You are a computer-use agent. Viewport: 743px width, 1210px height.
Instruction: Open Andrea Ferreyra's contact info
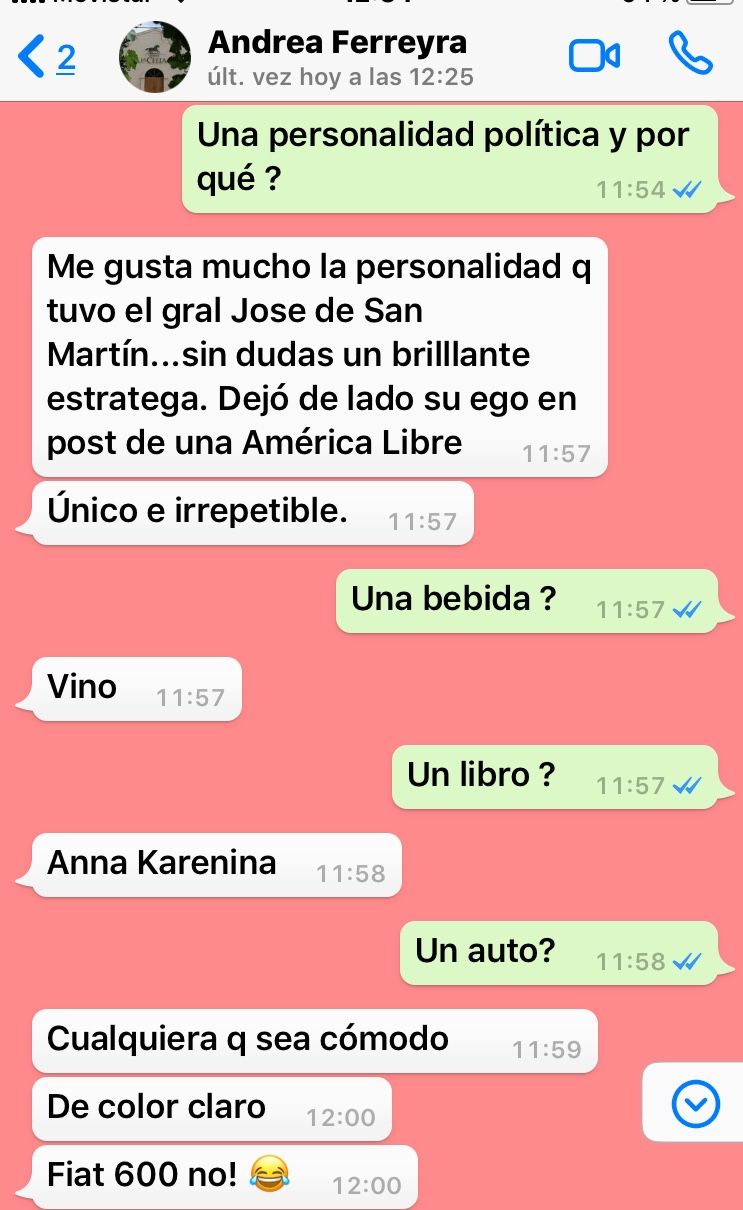coord(338,57)
